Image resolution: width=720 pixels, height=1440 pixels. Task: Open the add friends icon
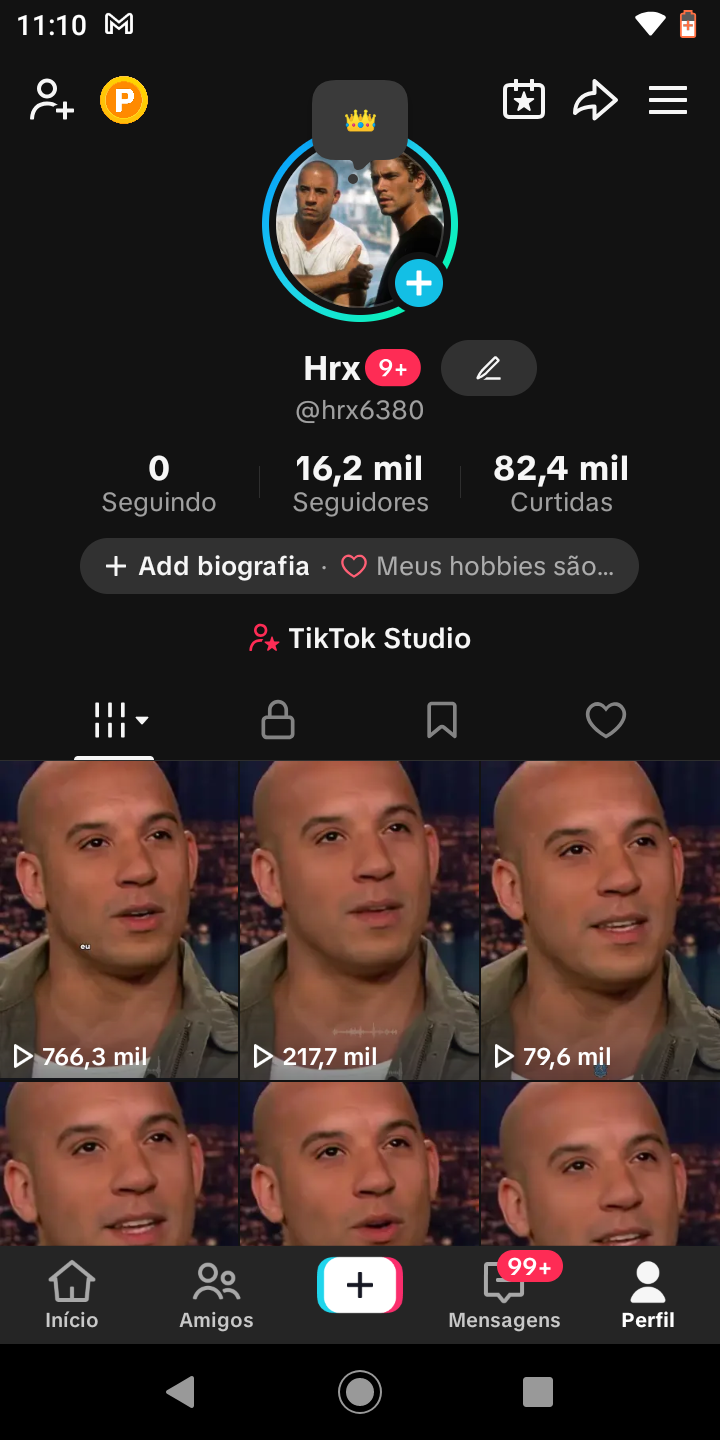pyautogui.click(x=52, y=101)
